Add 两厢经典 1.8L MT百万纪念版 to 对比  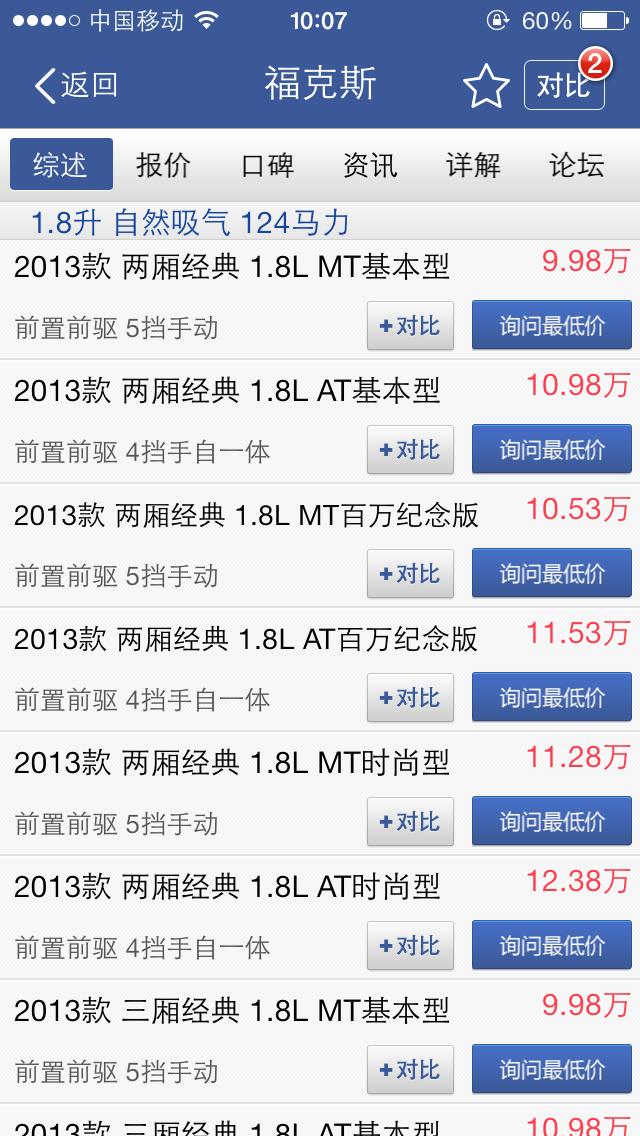(x=410, y=574)
